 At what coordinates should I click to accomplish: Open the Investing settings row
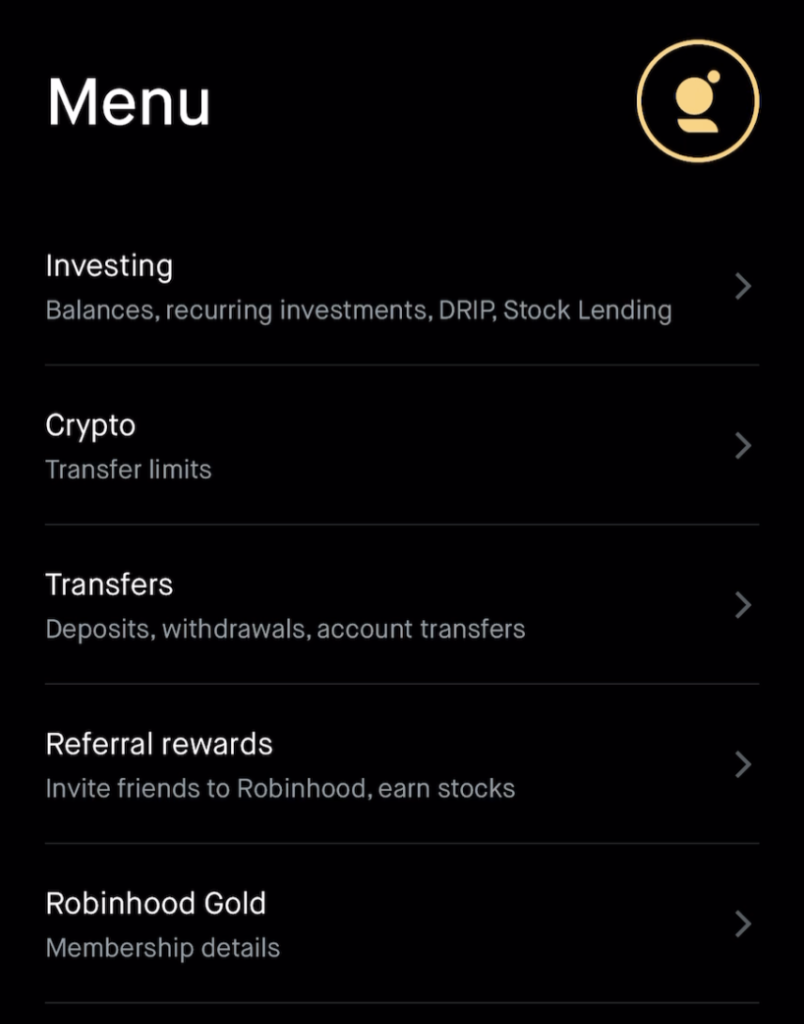(x=400, y=287)
